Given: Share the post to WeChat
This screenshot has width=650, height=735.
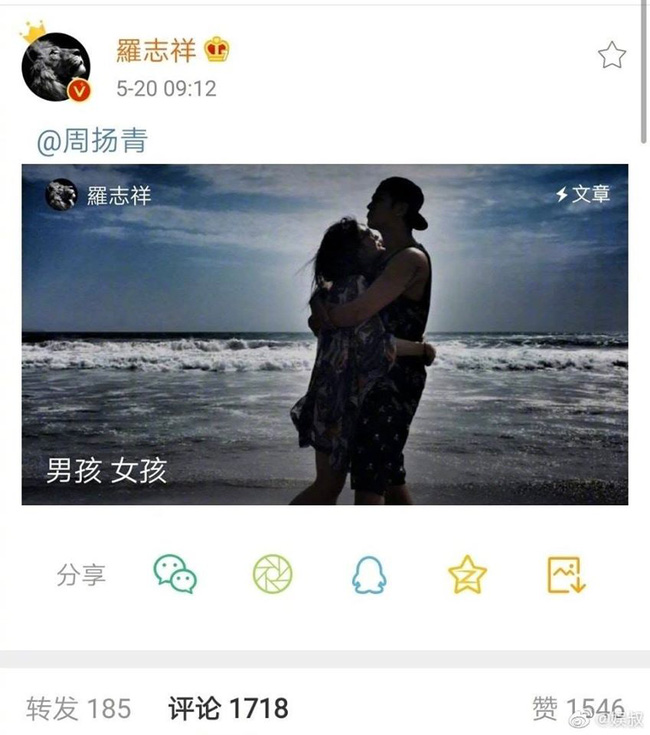Looking at the screenshot, I should [x=175, y=575].
